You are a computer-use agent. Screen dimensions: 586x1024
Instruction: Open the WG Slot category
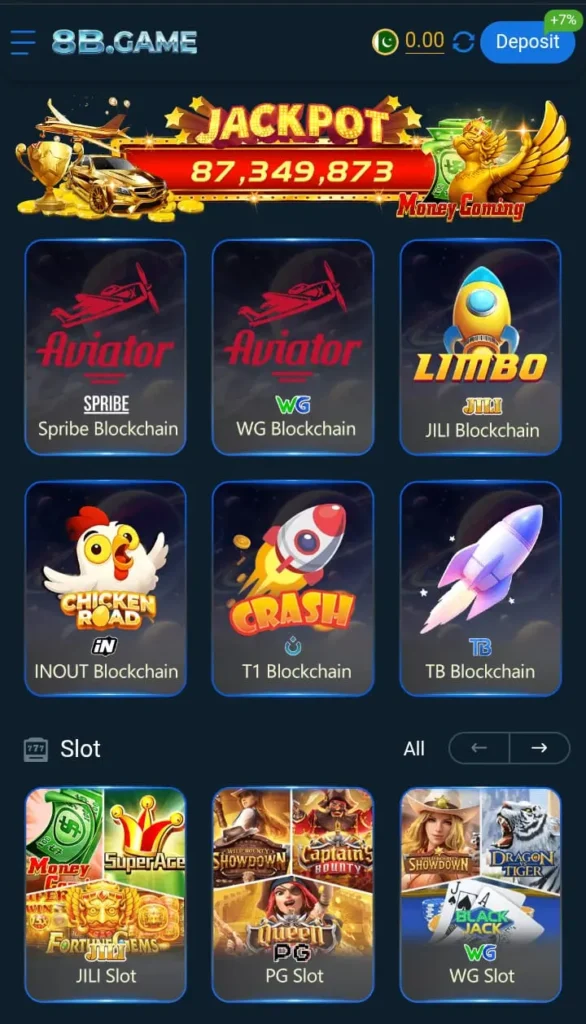[x=481, y=895]
